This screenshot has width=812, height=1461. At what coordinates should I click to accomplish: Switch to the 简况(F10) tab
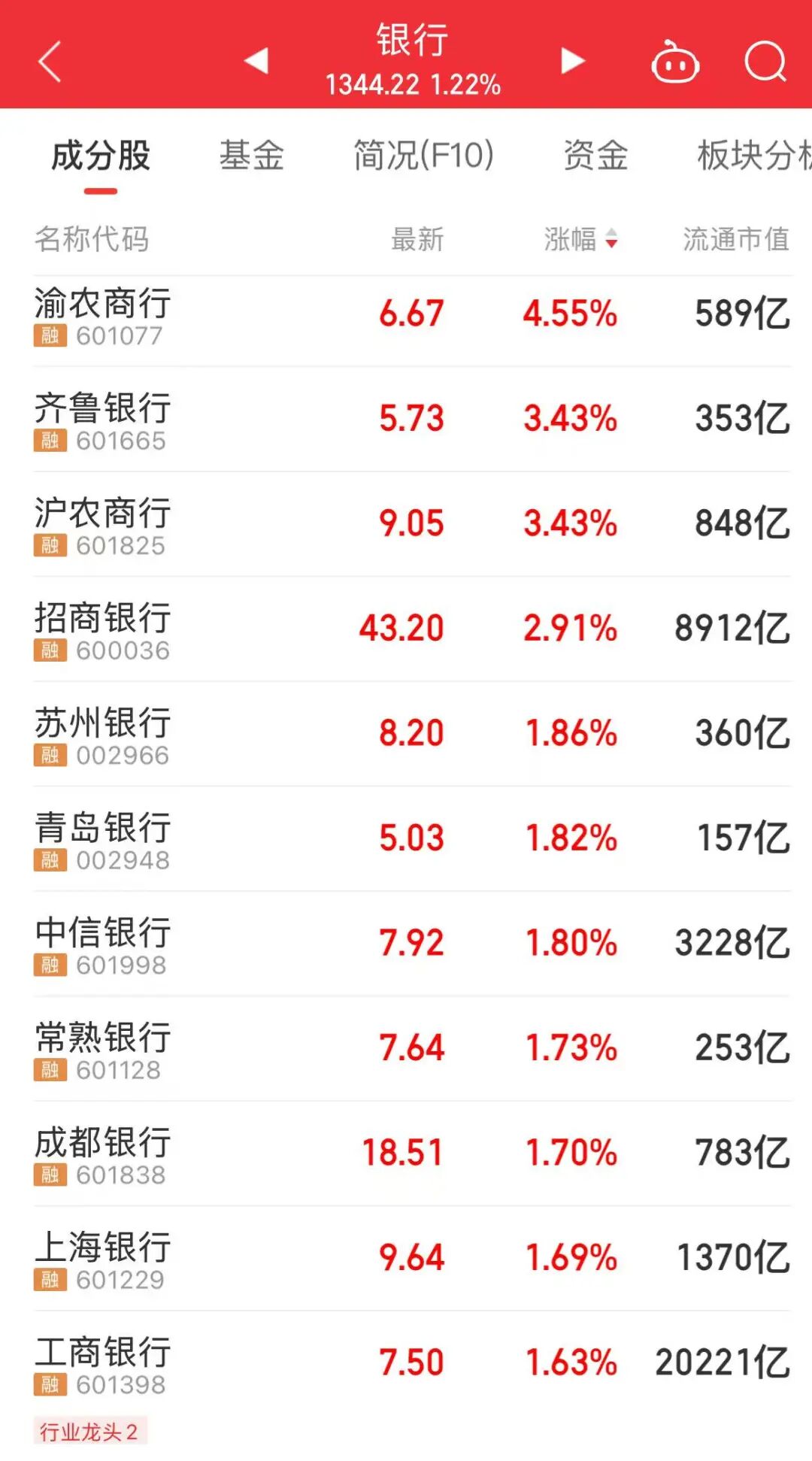(x=423, y=156)
